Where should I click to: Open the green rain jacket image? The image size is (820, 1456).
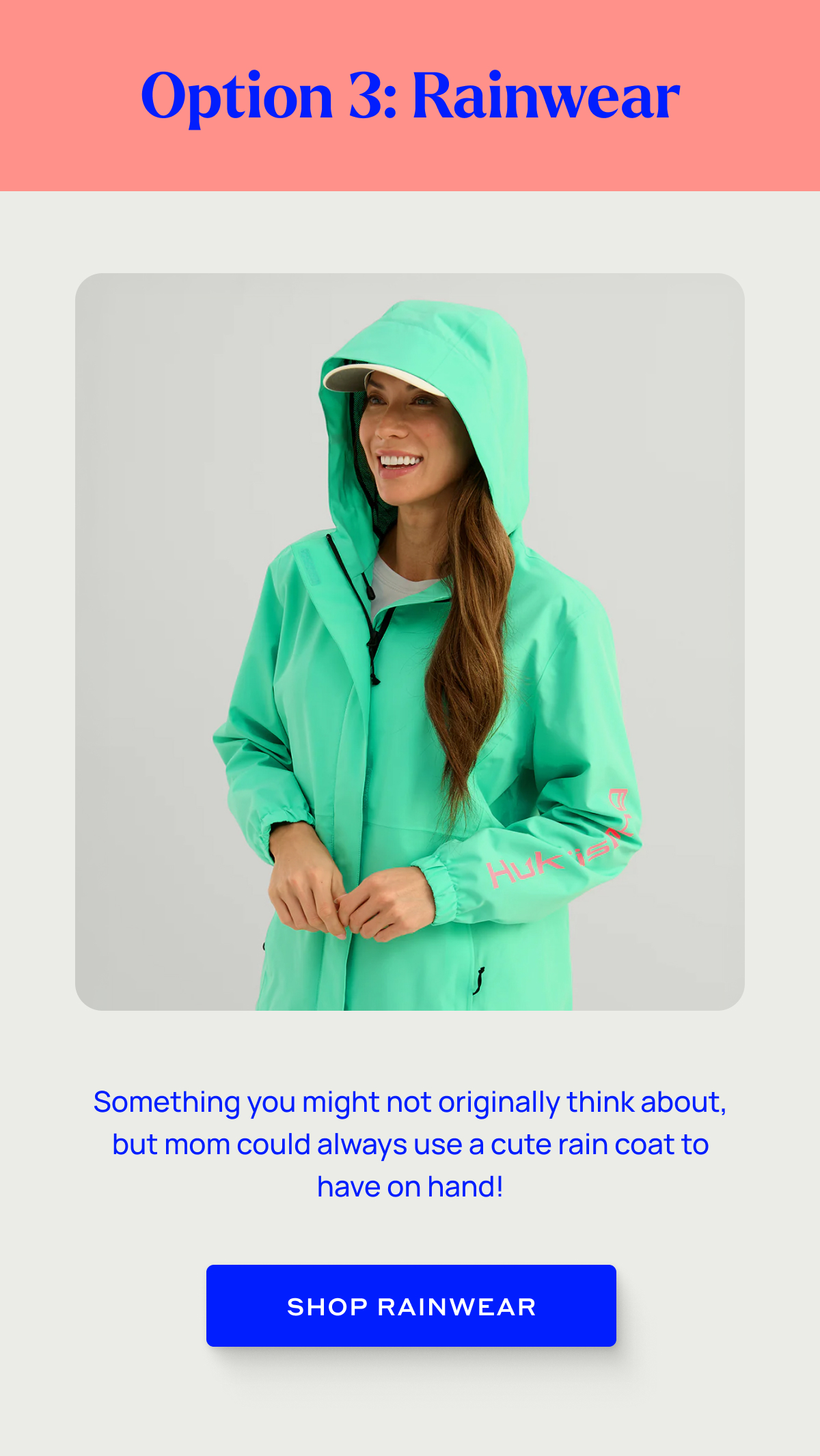coord(410,642)
